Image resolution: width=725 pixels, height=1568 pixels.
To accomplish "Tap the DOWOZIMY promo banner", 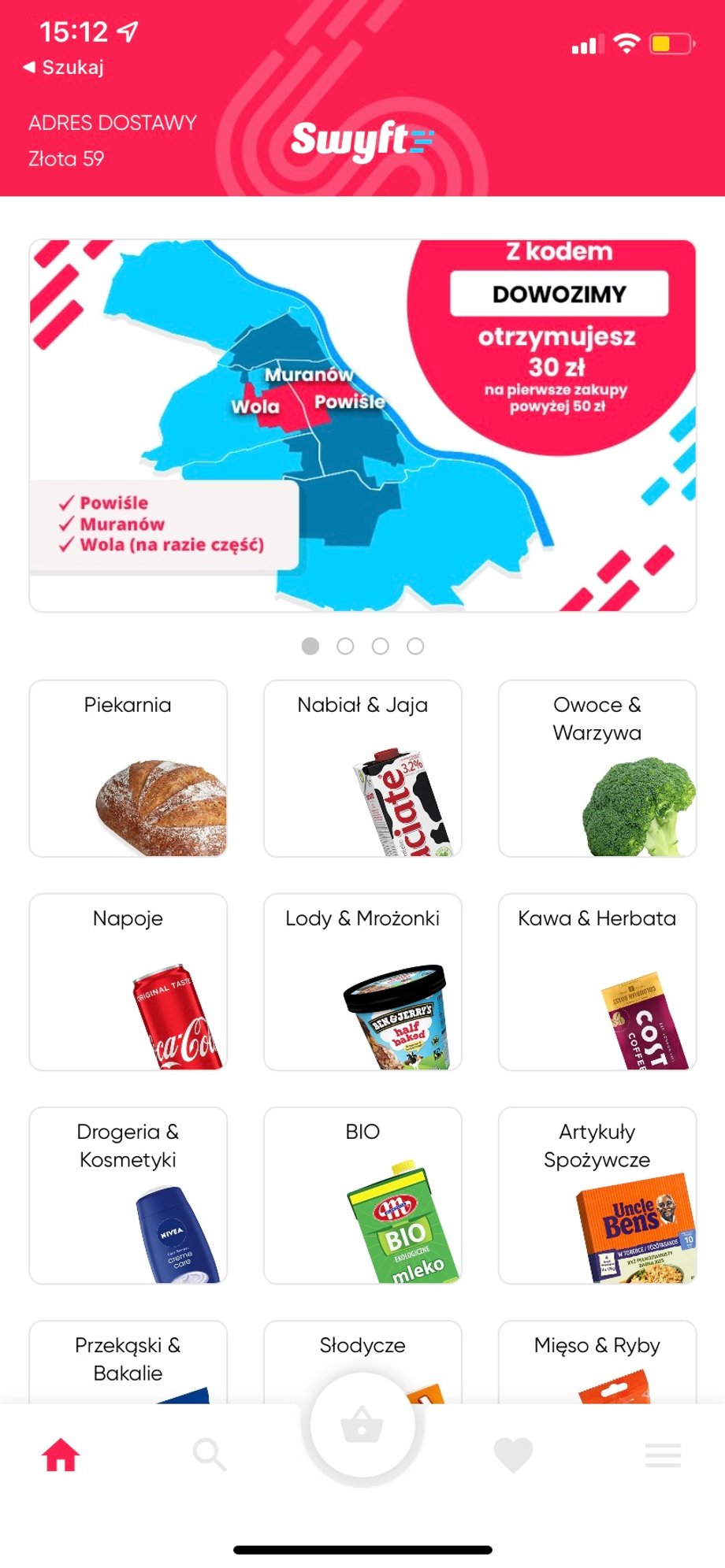I will pos(362,426).
